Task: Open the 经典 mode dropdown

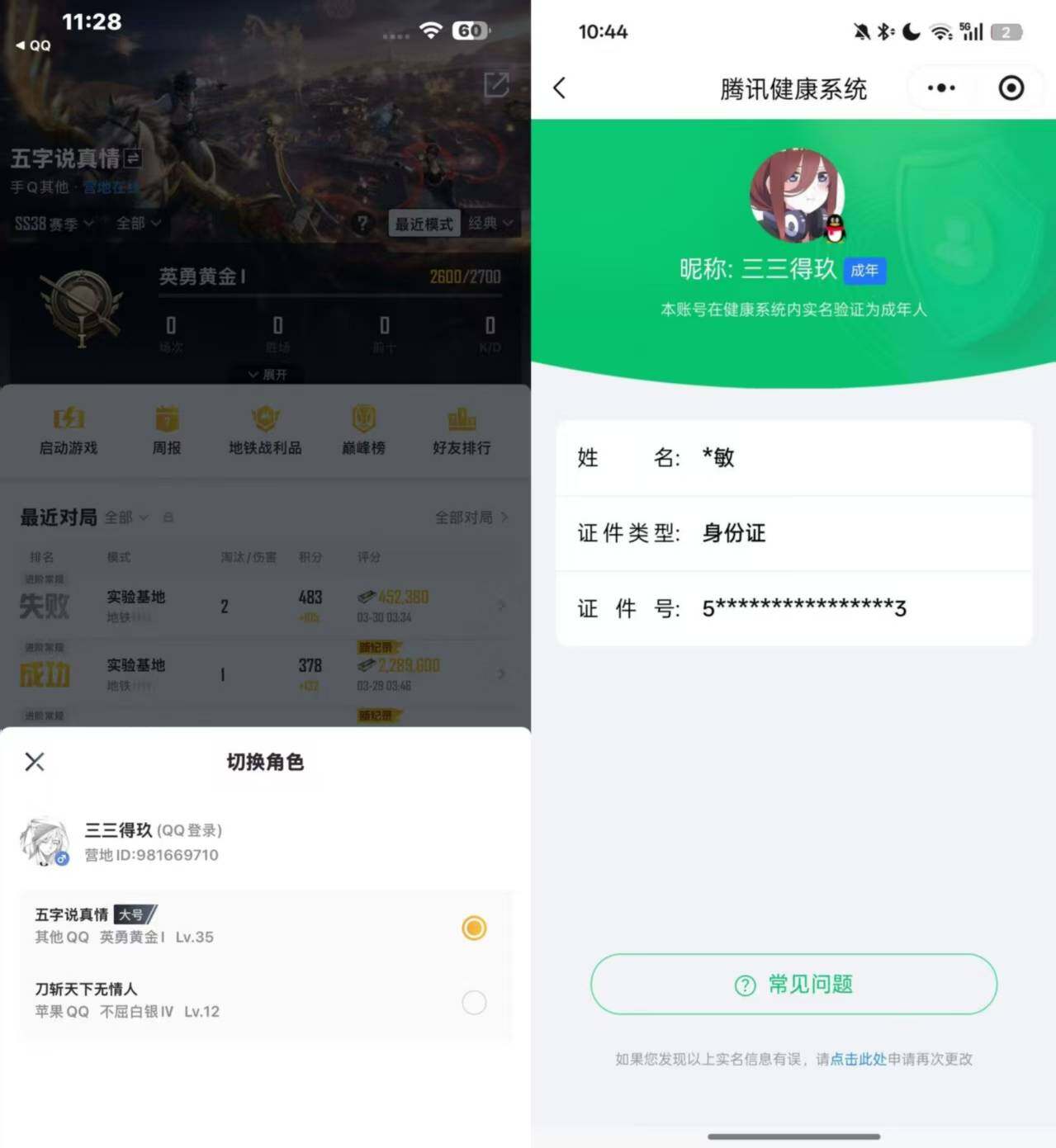Action: [x=492, y=223]
